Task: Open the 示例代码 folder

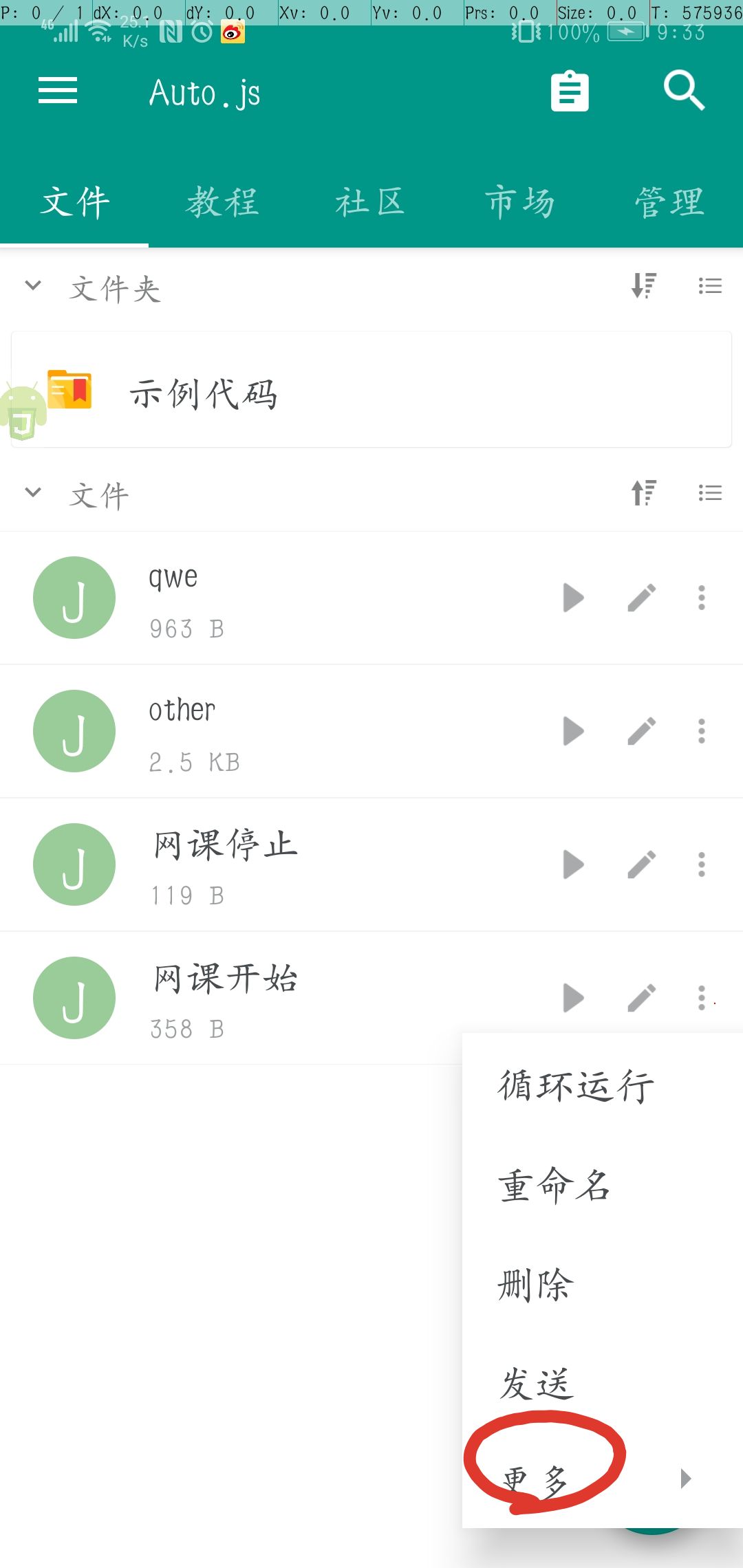Action: coord(371,390)
